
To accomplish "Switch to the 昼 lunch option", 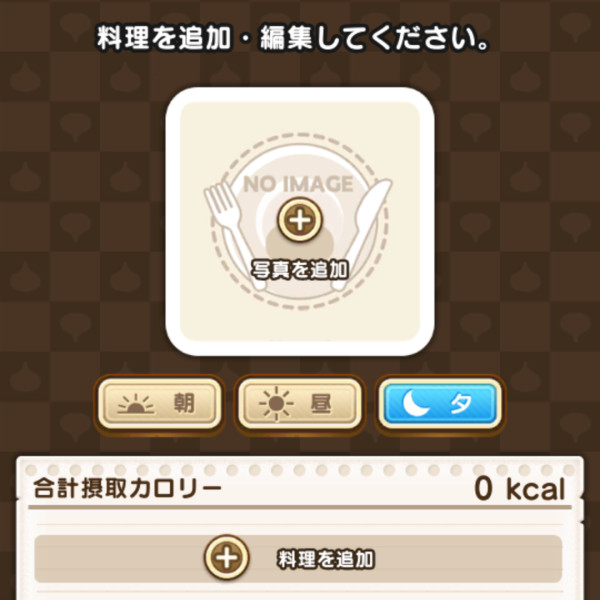I will pyautogui.click(x=298, y=404).
